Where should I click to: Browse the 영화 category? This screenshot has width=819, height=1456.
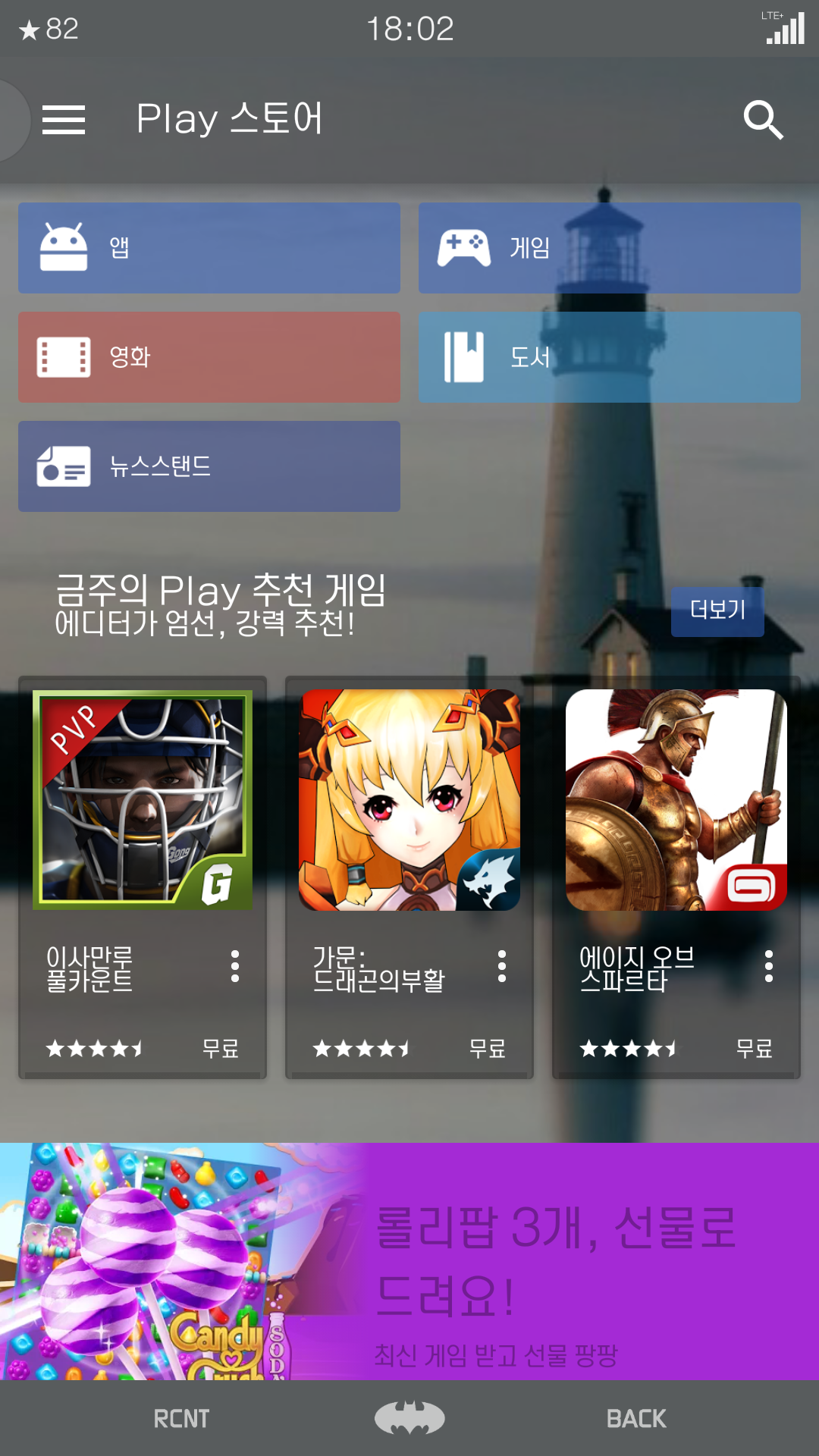209,357
